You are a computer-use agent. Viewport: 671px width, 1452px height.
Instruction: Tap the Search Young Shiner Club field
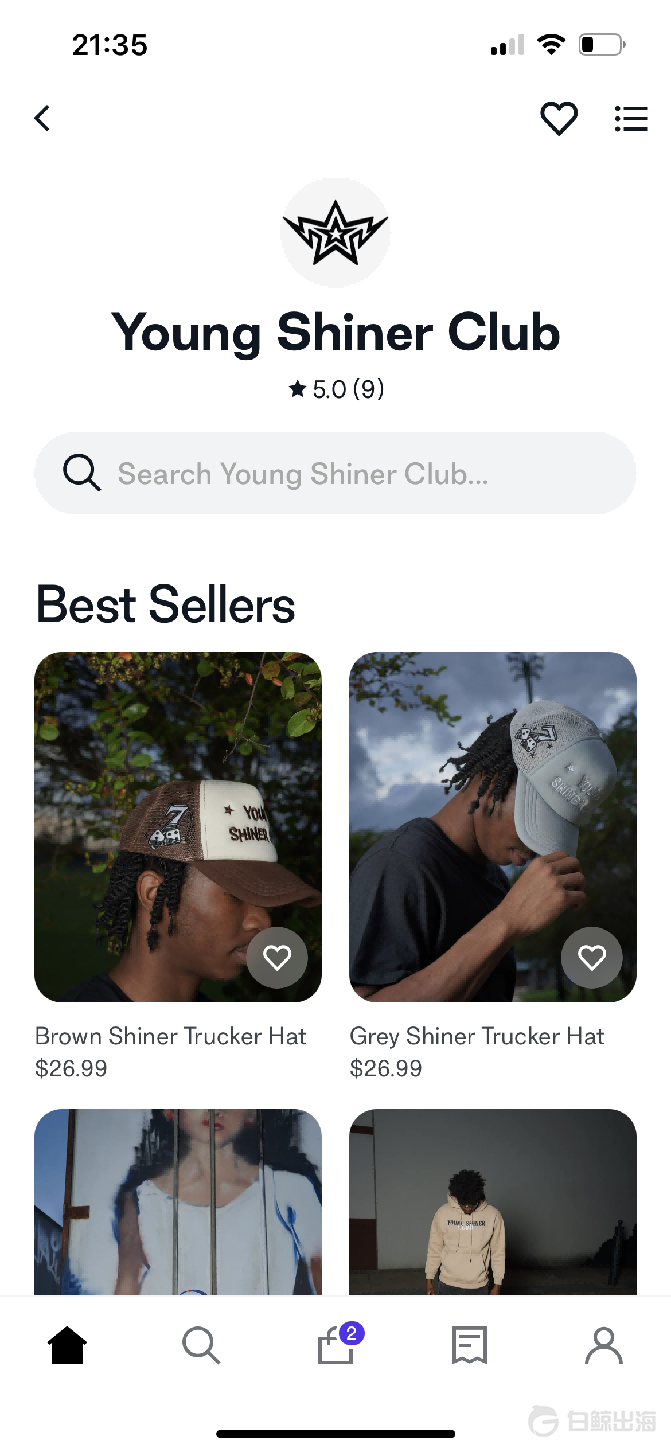click(335, 473)
